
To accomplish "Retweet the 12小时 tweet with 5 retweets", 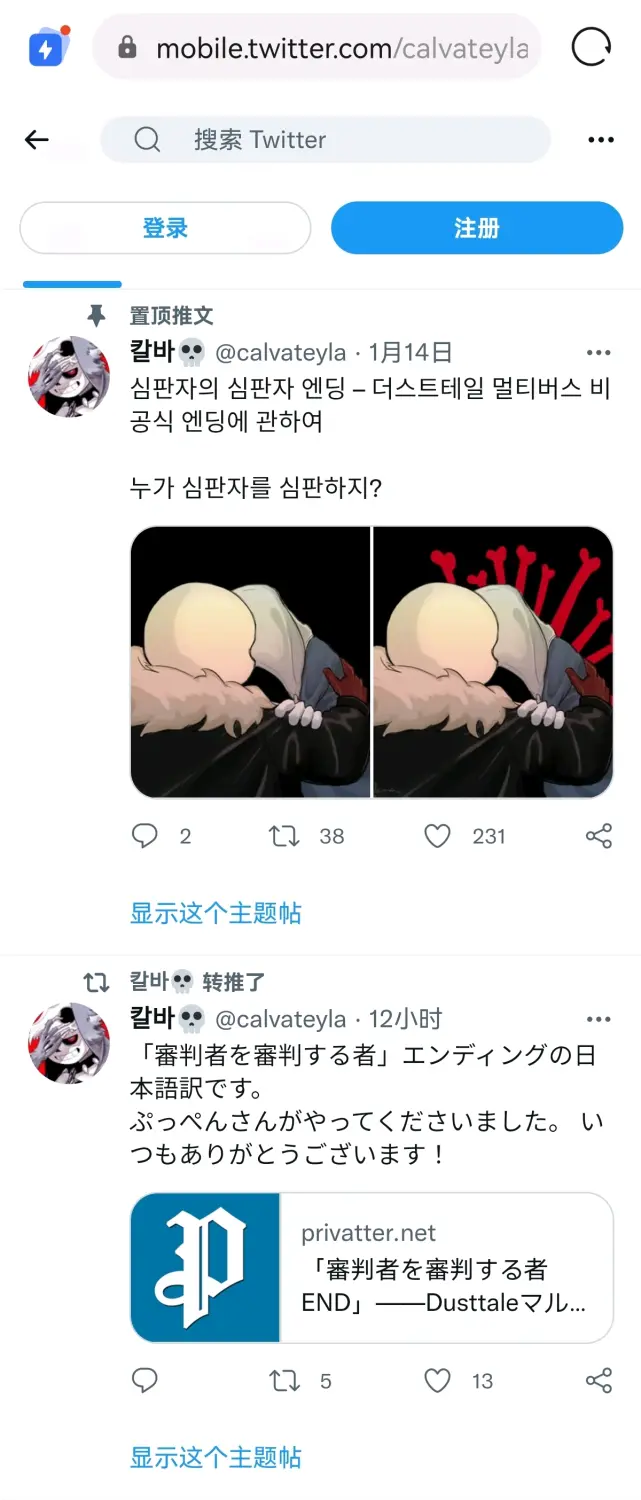I will 285,1381.
